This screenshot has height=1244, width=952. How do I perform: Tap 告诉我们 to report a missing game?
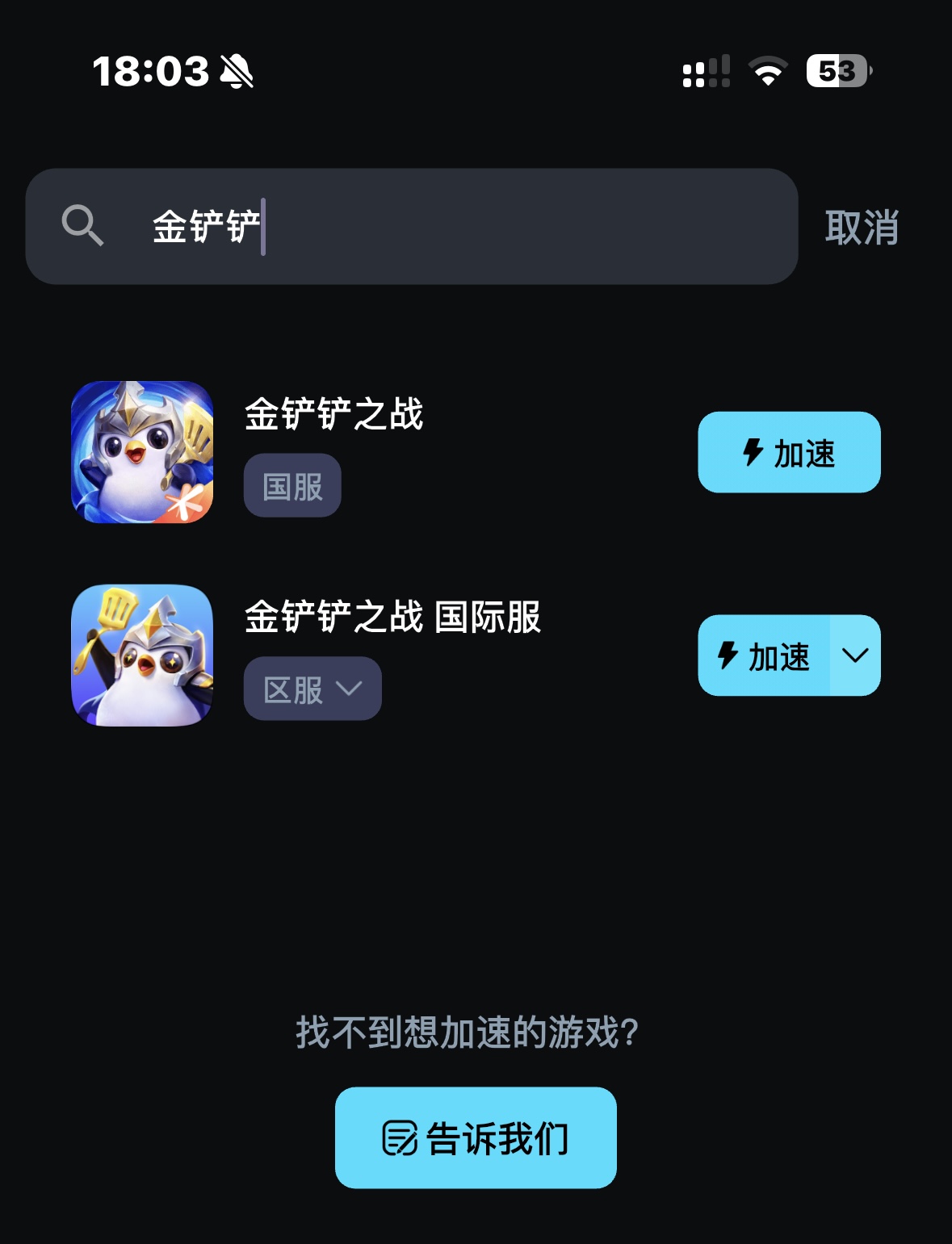coord(476,1137)
